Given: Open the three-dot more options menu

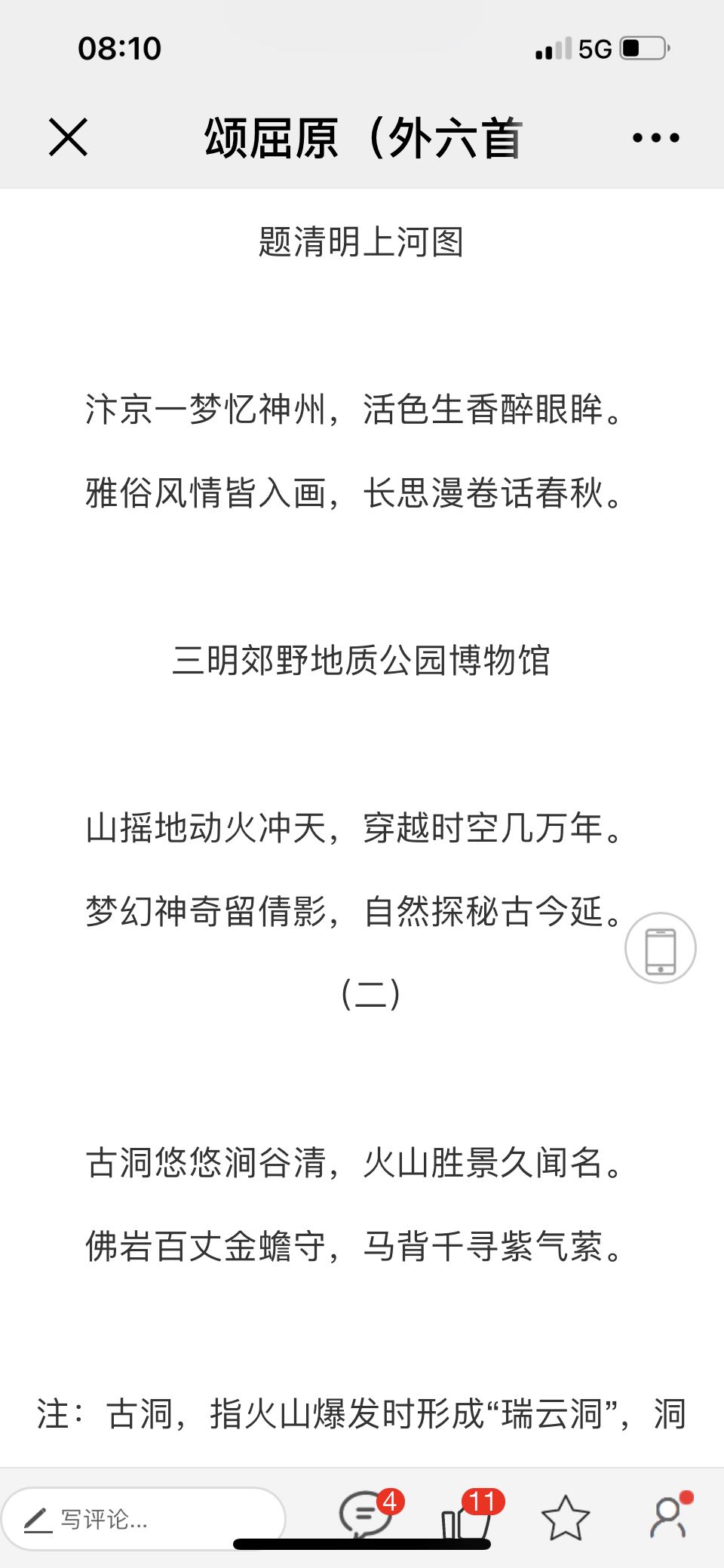Looking at the screenshot, I should (655, 138).
